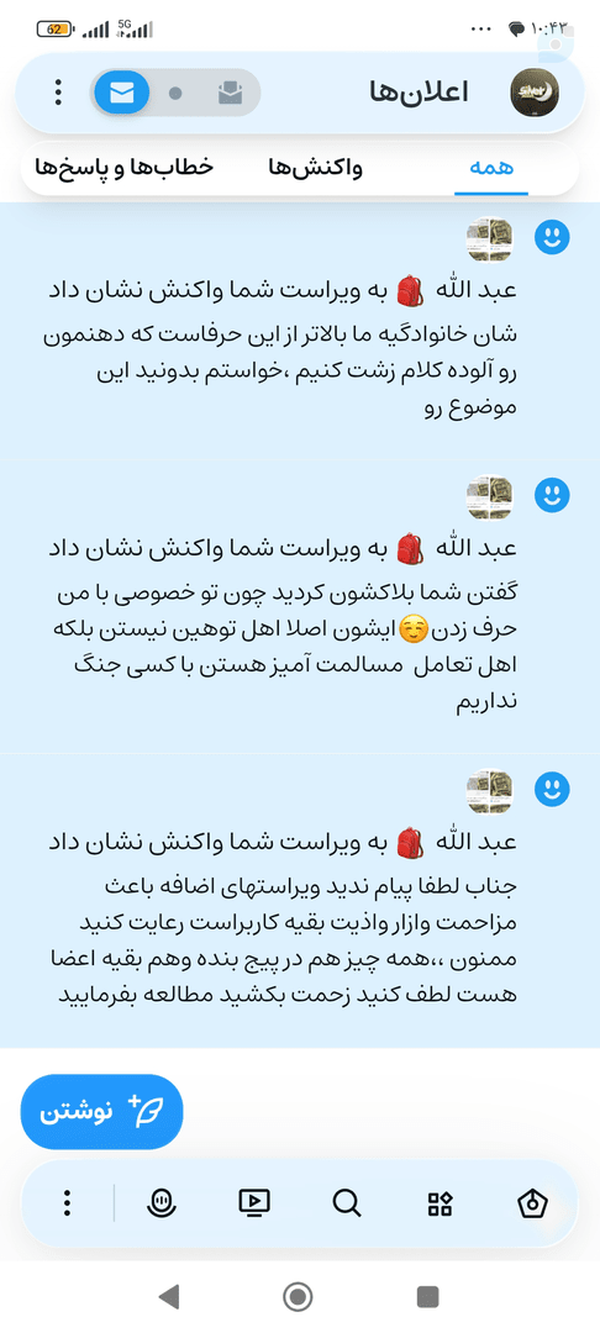This screenshot has width=600, height=1333.
Task: Open the voice rooms microphone icon
Action: (160, 1203)
